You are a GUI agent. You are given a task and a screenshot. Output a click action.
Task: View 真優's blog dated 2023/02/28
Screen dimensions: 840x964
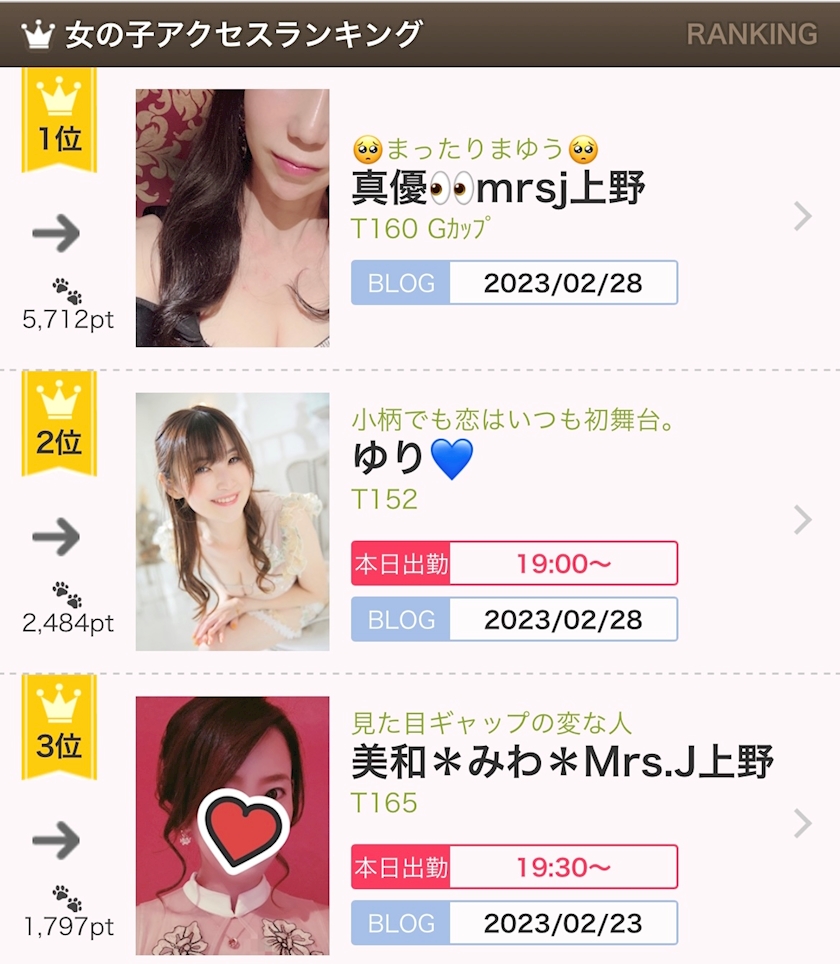tap(514, 283)
